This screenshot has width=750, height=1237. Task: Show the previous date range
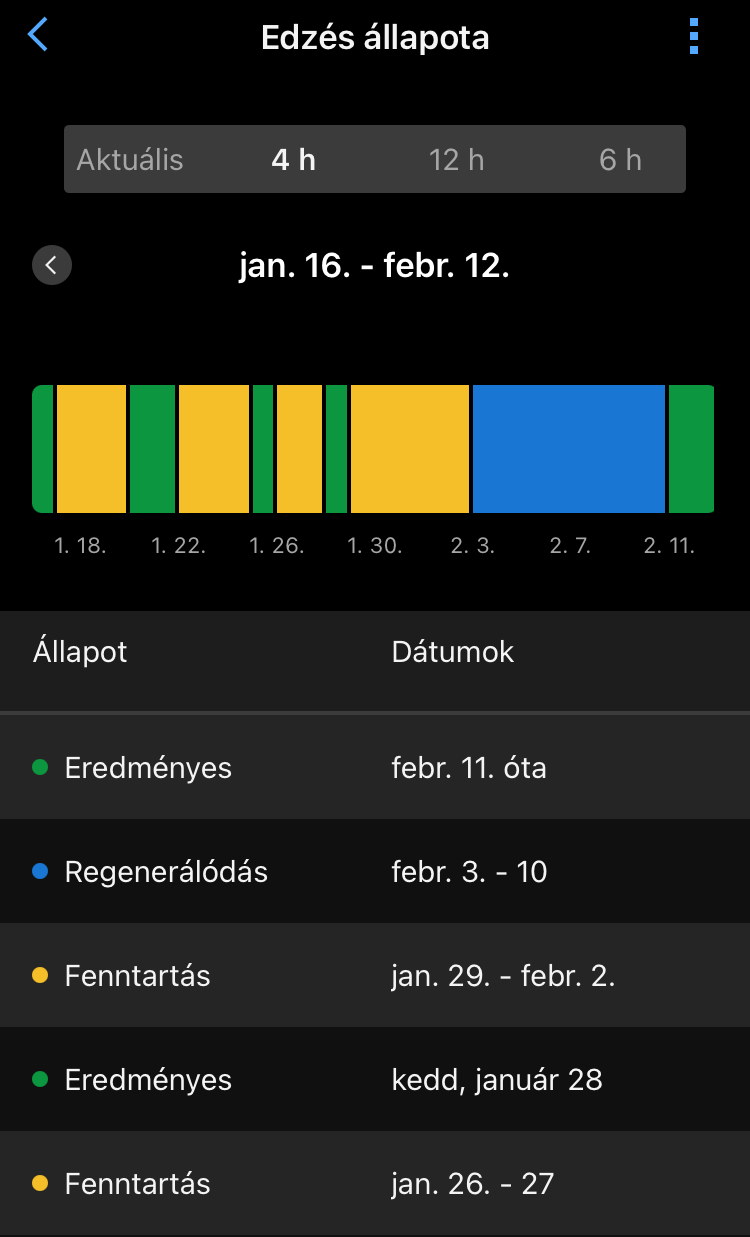coord(52,266)
